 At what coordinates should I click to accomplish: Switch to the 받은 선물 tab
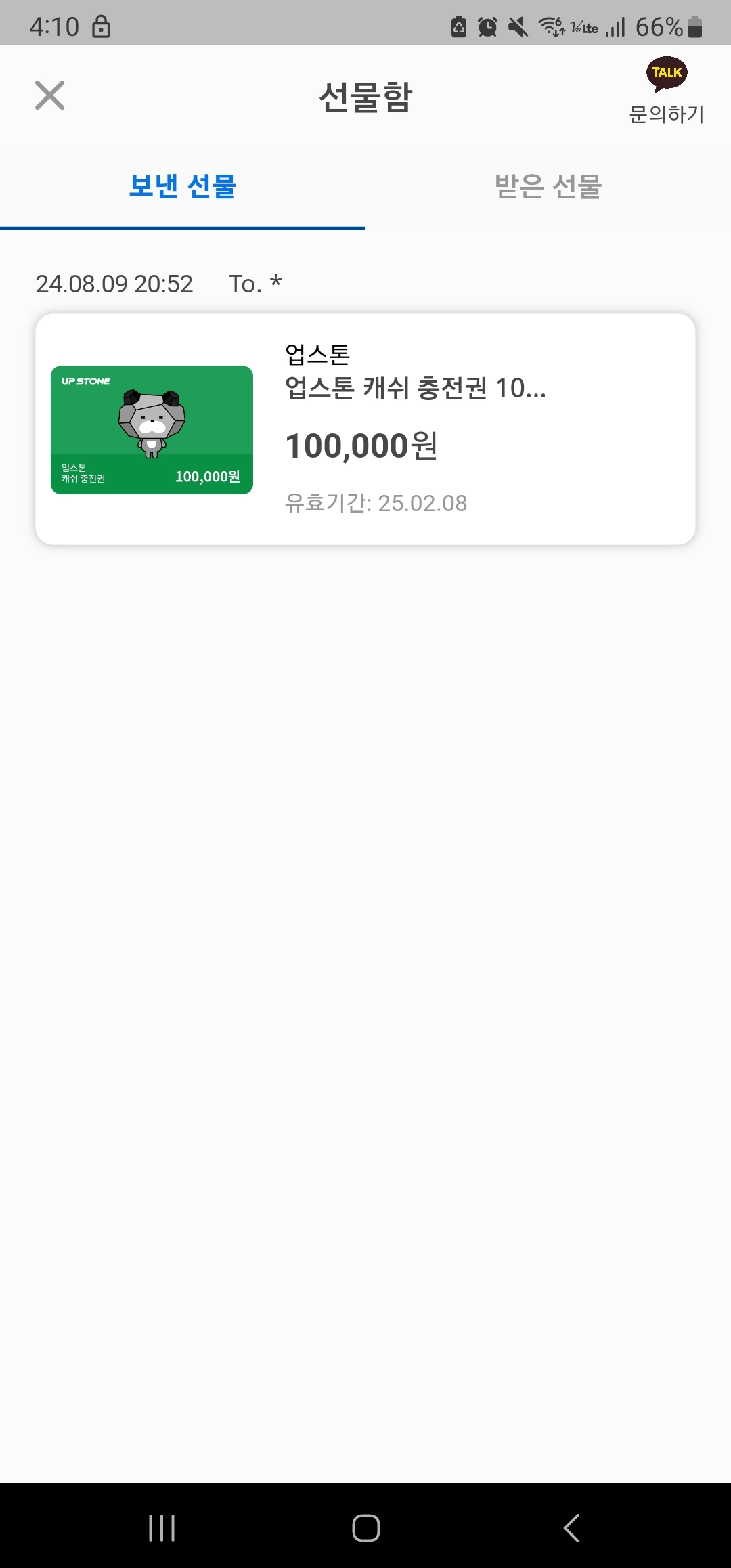548,186
